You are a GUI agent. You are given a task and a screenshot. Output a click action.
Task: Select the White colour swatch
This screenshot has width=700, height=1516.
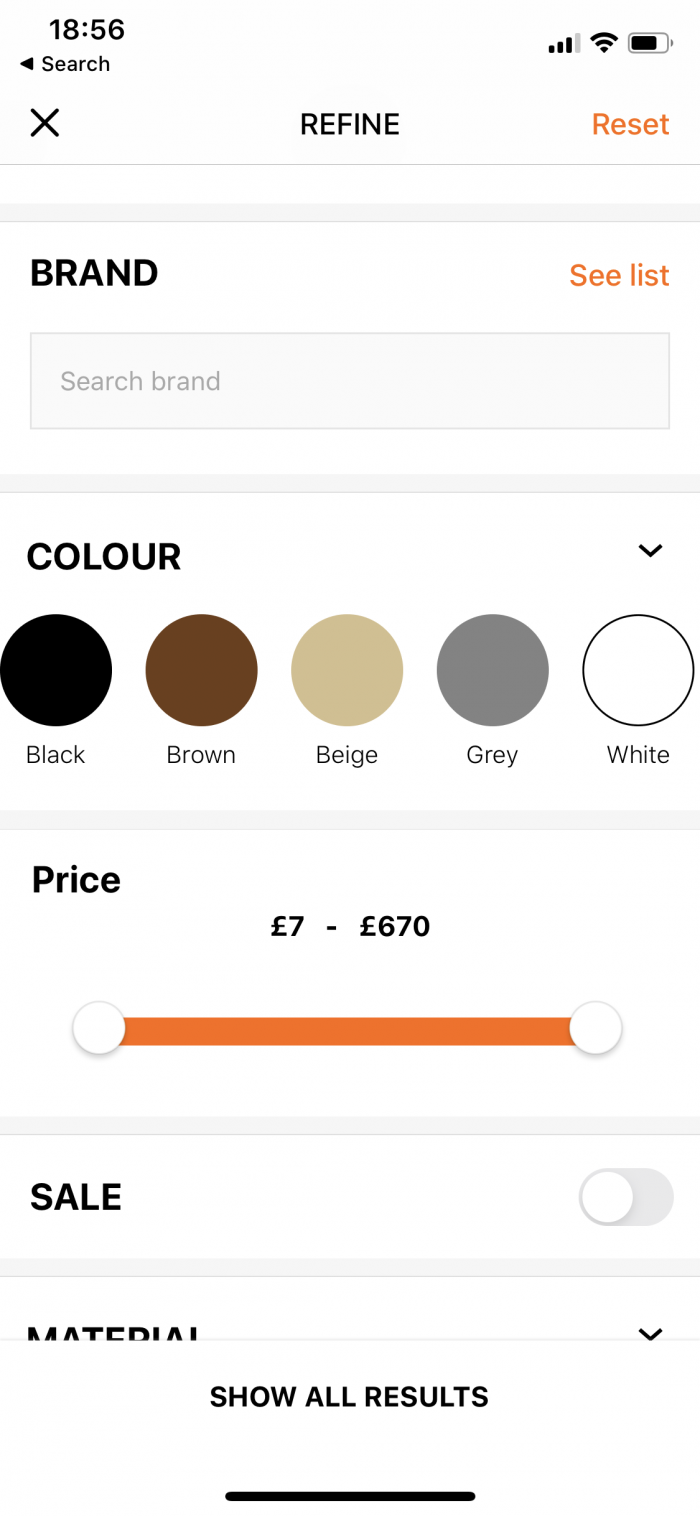coord(638,670)
